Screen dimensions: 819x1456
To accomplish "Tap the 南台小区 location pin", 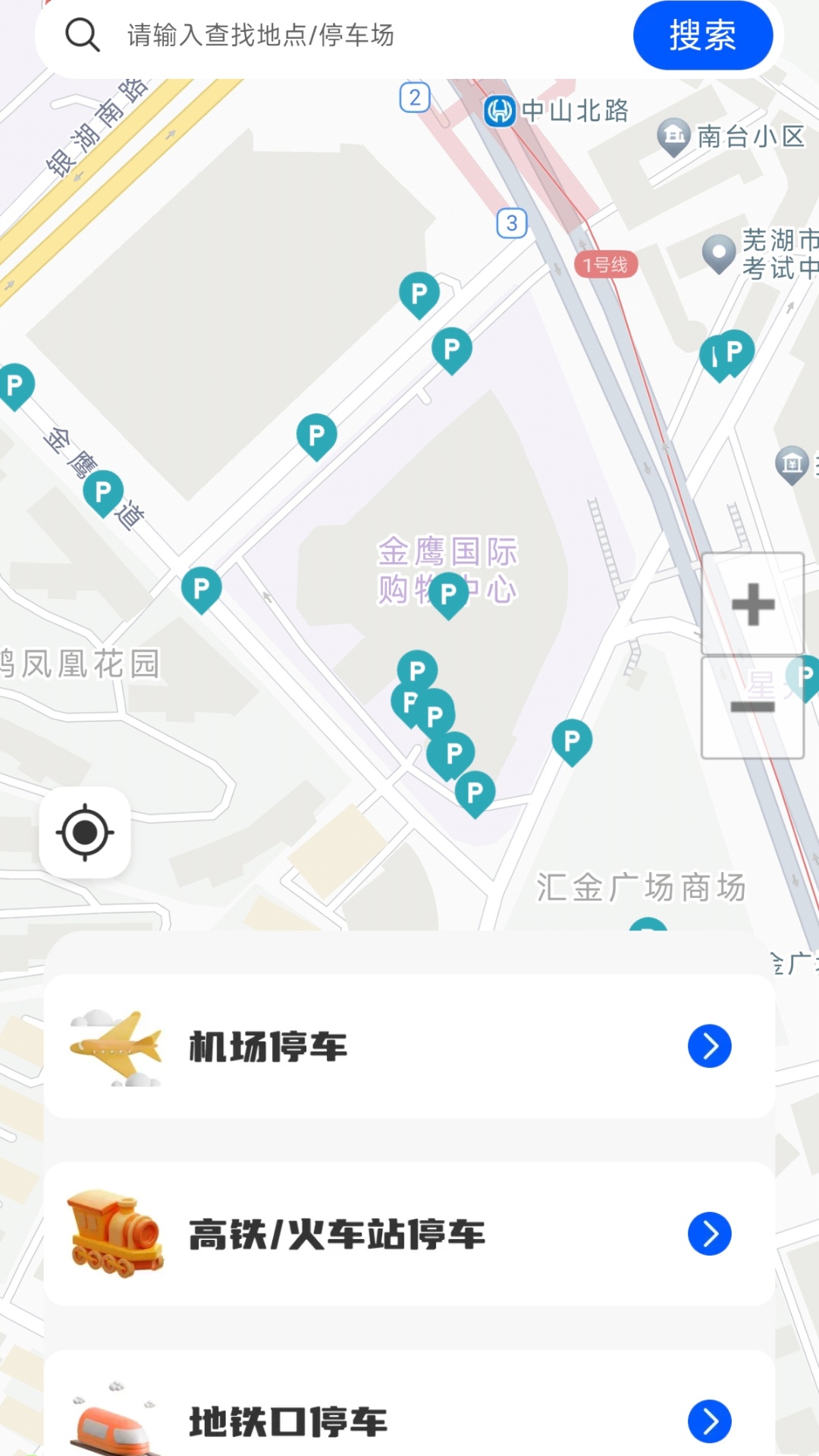I will [x=674, y=135].
